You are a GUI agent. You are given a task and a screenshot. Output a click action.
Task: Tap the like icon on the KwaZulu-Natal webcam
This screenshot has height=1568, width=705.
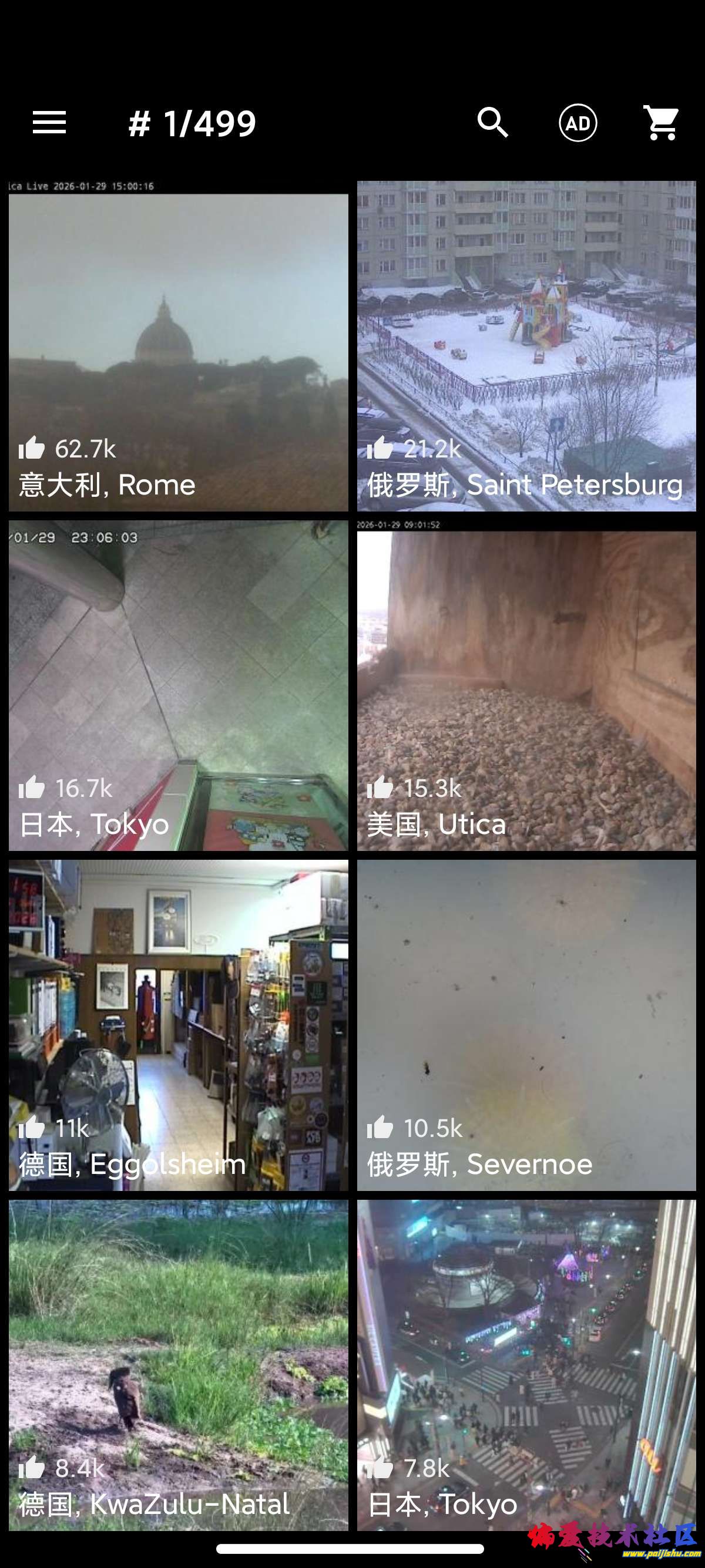pos(32,1467)
